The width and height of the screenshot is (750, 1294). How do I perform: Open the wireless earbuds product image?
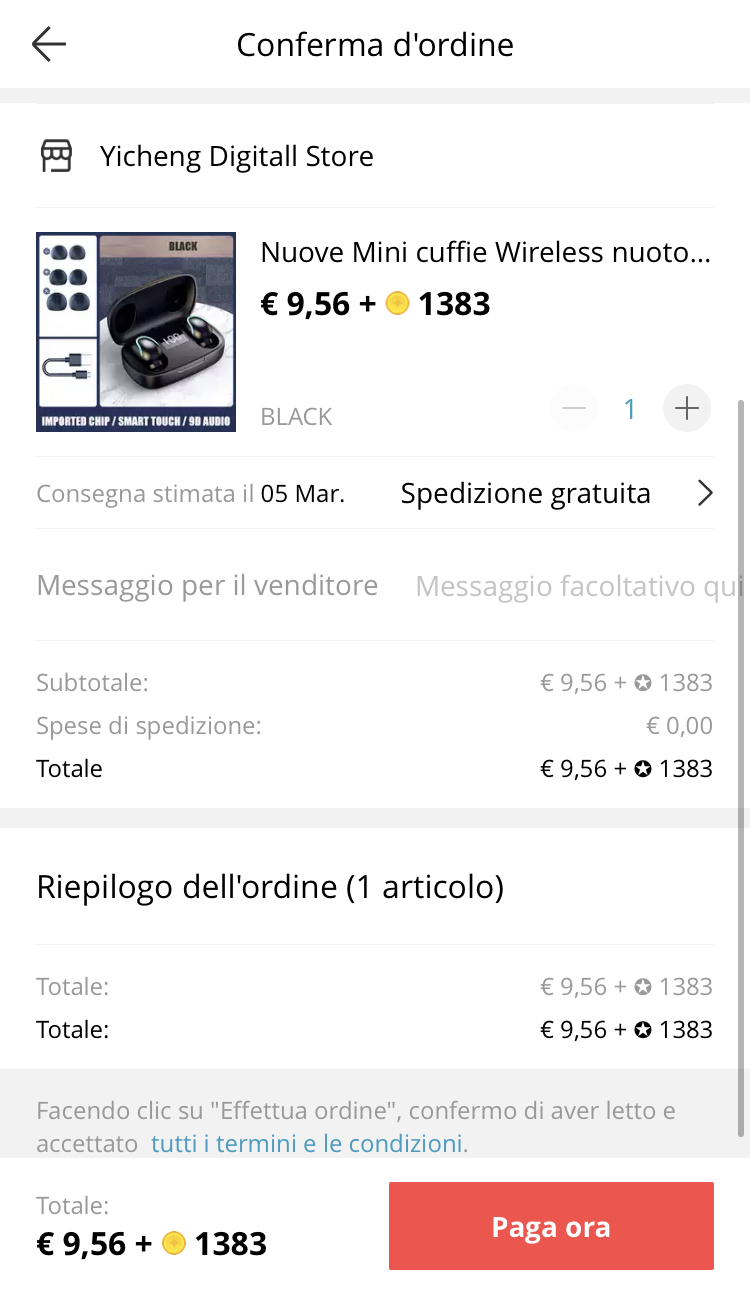(x=136, y=332)
